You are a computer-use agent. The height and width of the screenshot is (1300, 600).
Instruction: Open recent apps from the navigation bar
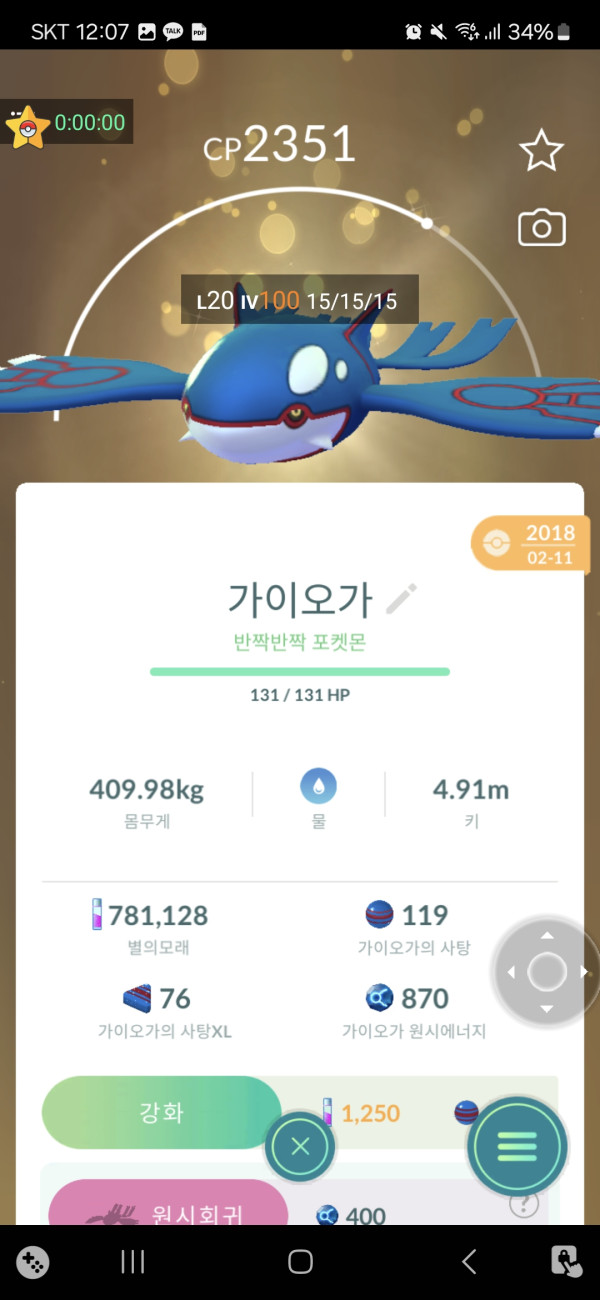coord(133,1262)
